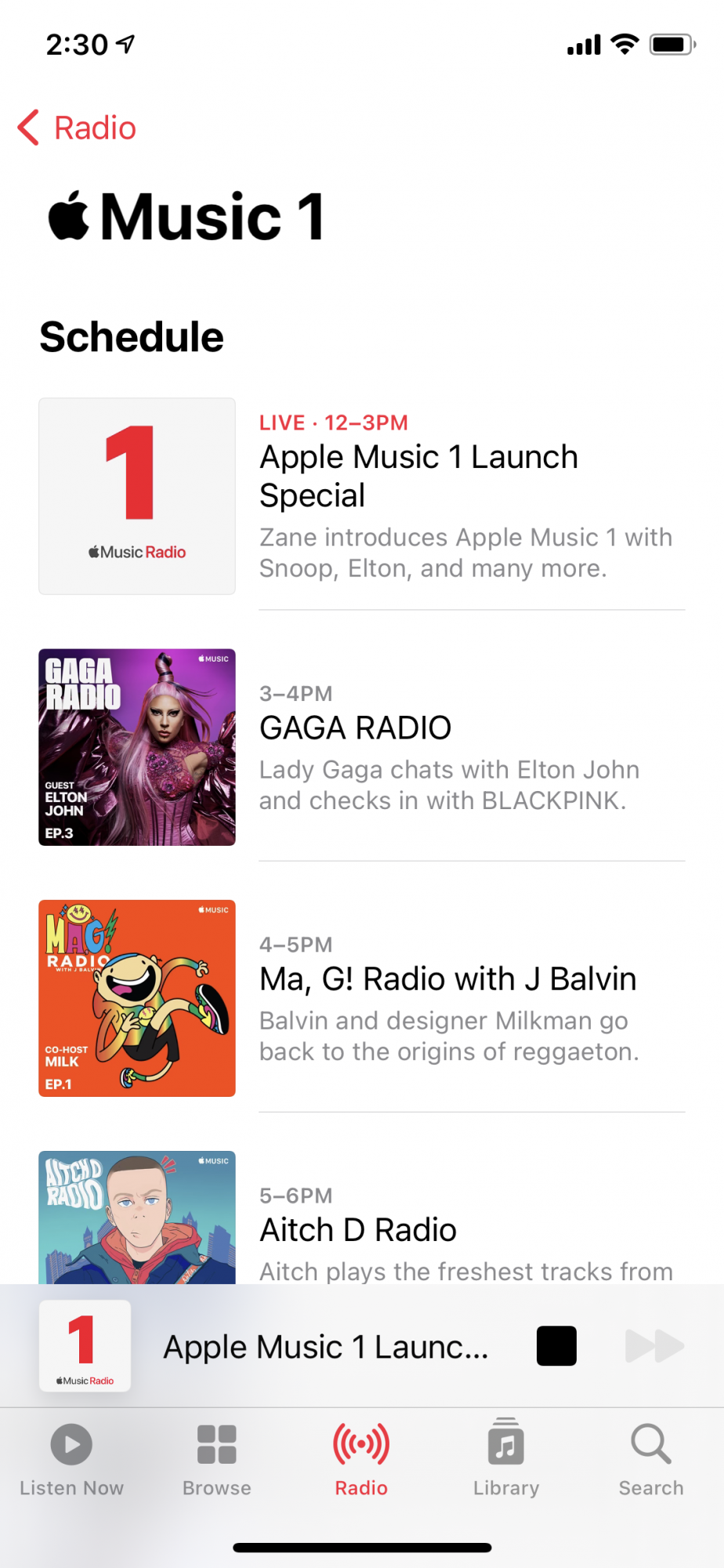Open the Aitch D Radio show
The image size is (724, 1568).
(358, 1230)
